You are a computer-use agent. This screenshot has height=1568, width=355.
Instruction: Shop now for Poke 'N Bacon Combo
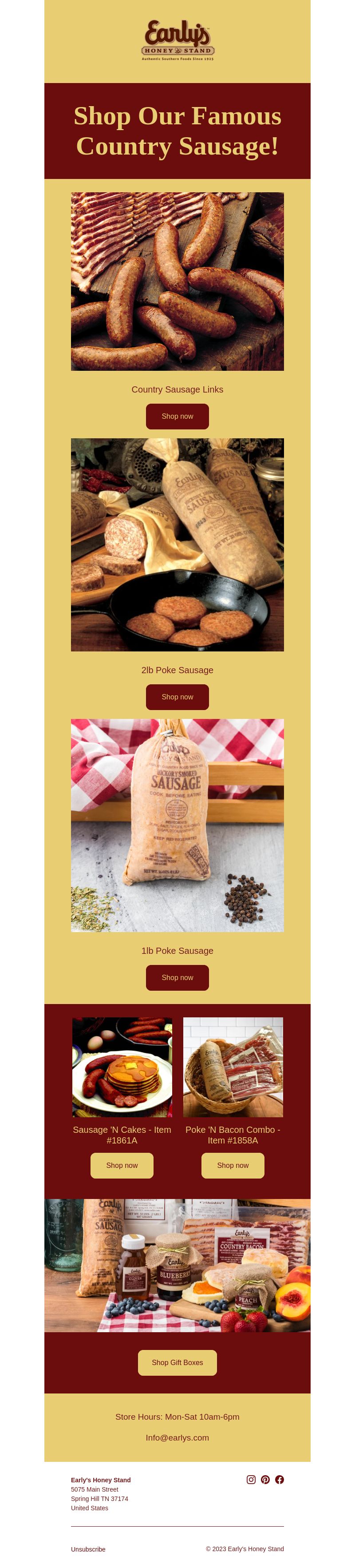click(233, 1165)
